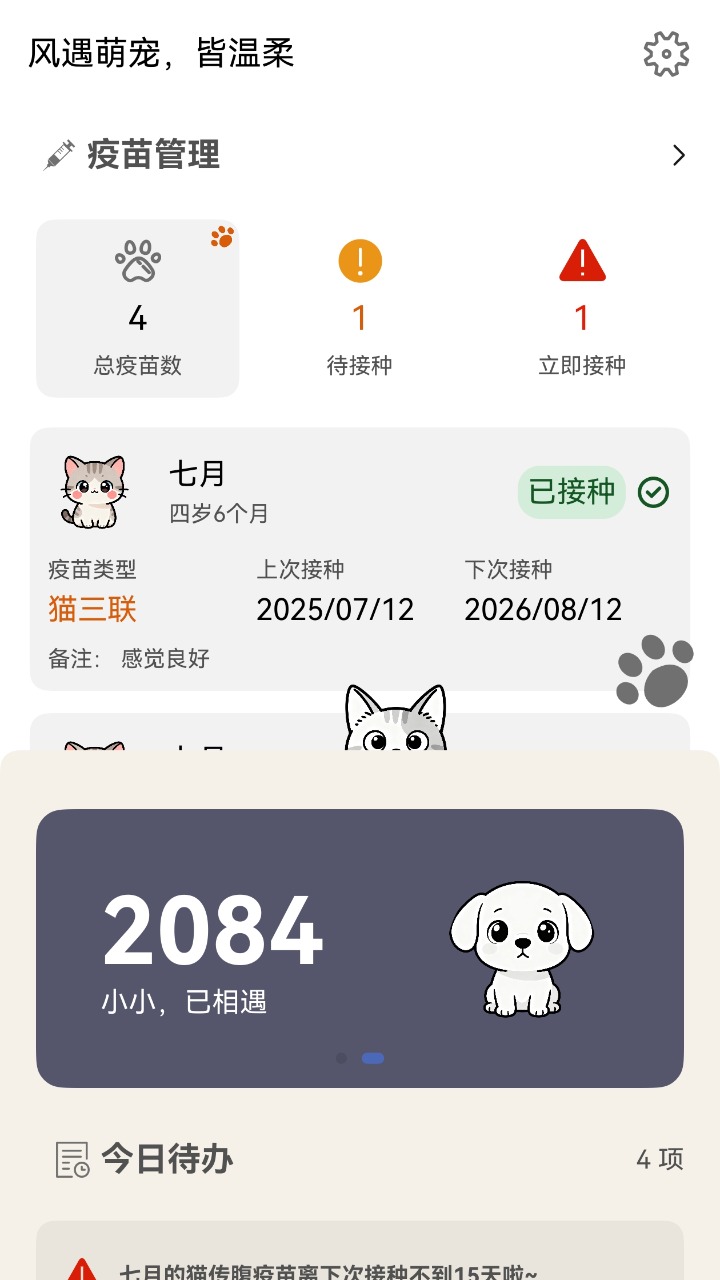Toggle 七月's 已接种 vaccination status badge

pyautogui.click(x=571, y=492)
